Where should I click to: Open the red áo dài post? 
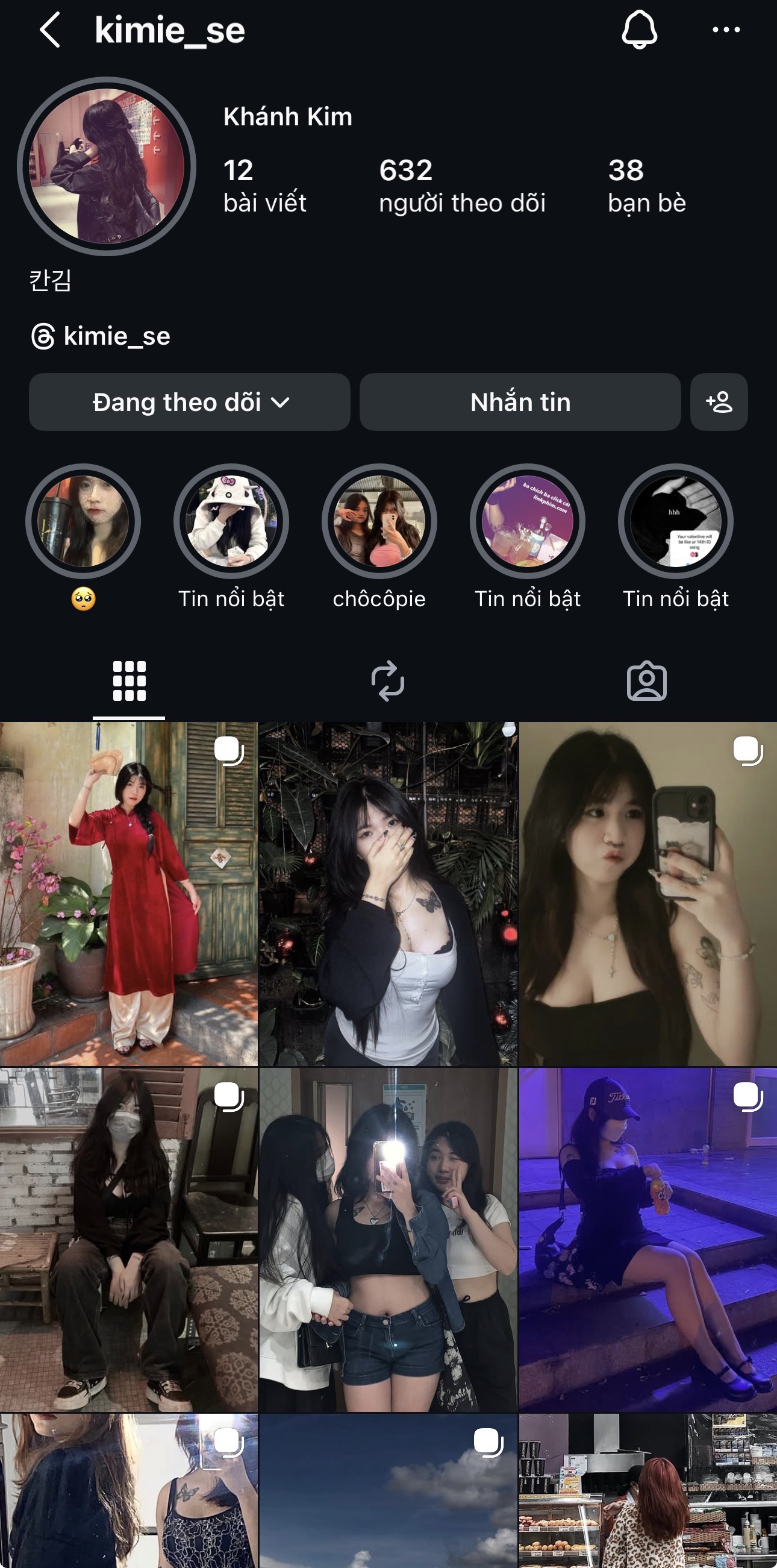point(129,894)
